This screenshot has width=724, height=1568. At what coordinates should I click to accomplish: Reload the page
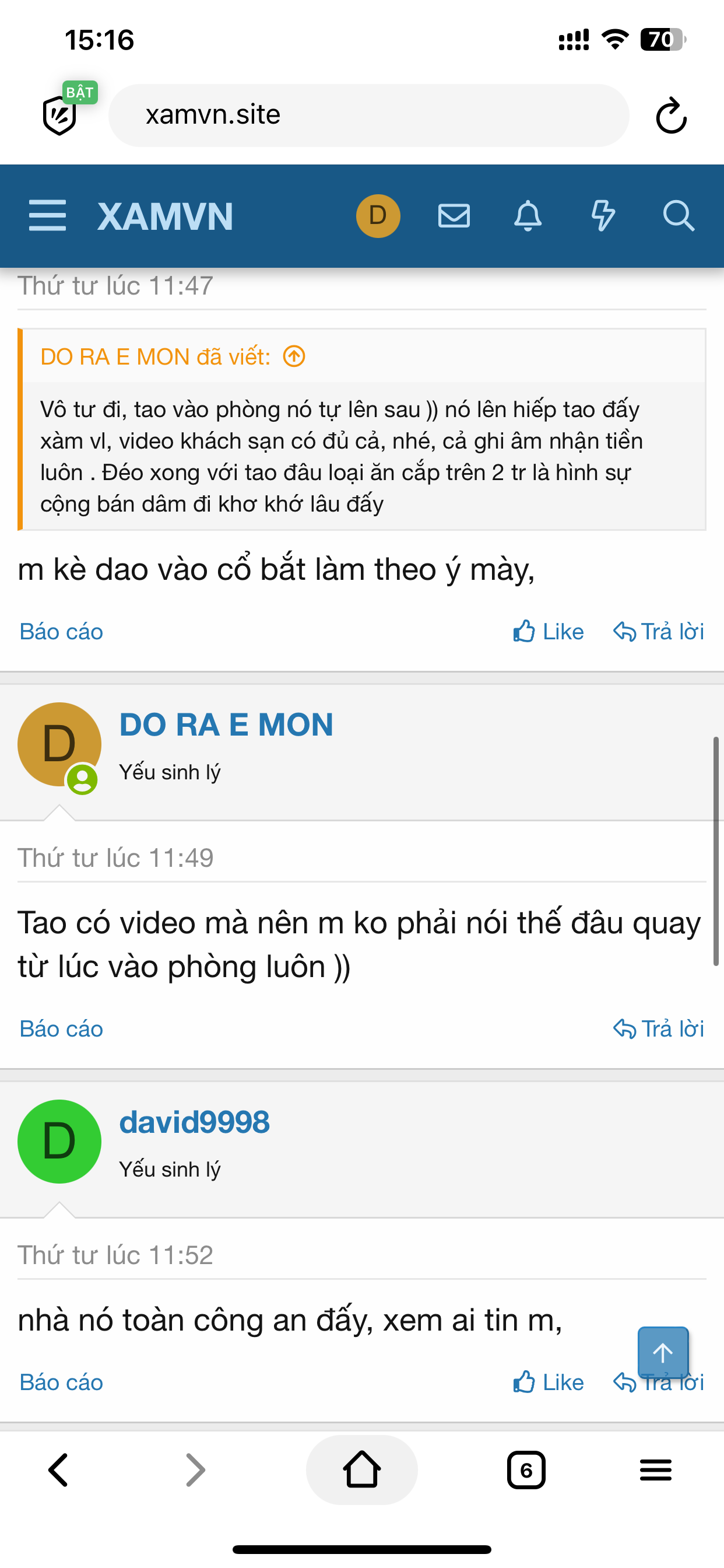(671, 115)
